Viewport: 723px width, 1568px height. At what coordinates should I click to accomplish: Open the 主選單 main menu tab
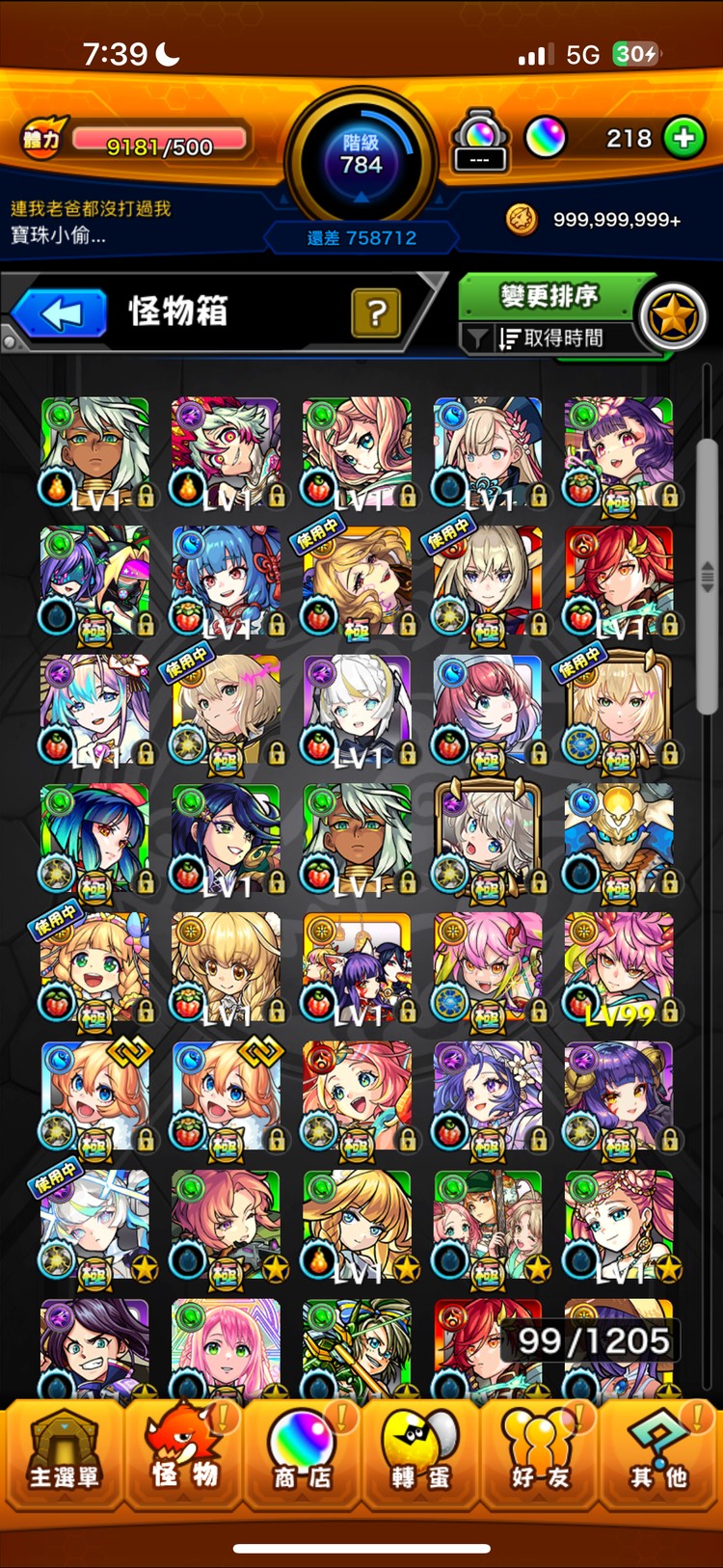pos(64,1454)
